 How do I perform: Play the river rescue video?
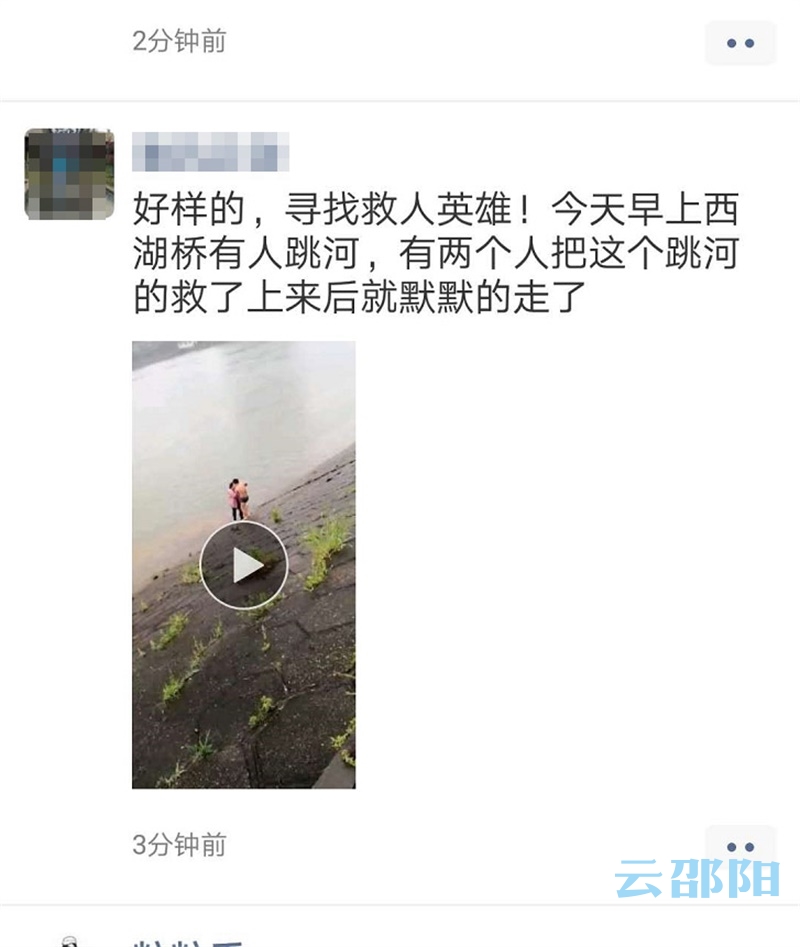[x=244, y=565]
